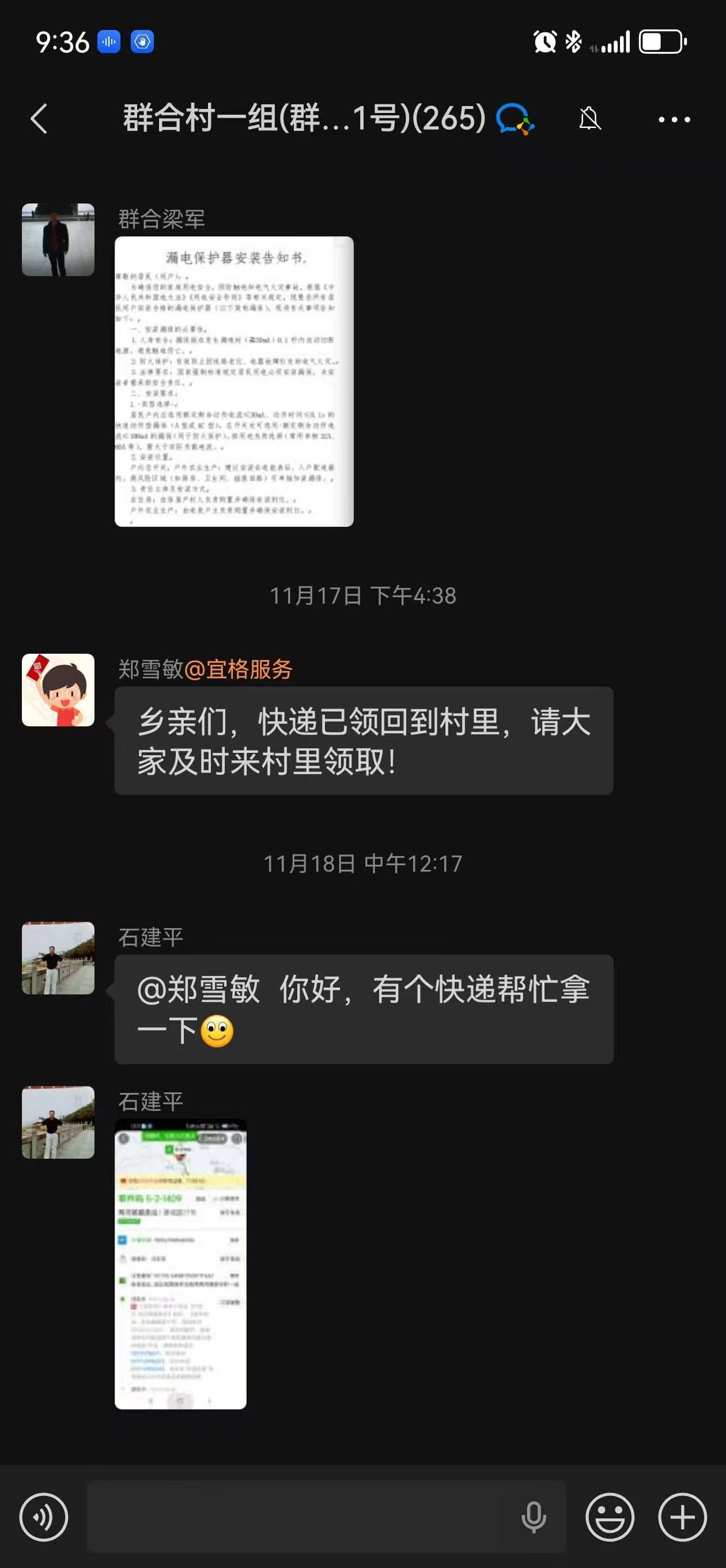Open the 漏电保护器安装告知书 document image

tap(234, 383)
